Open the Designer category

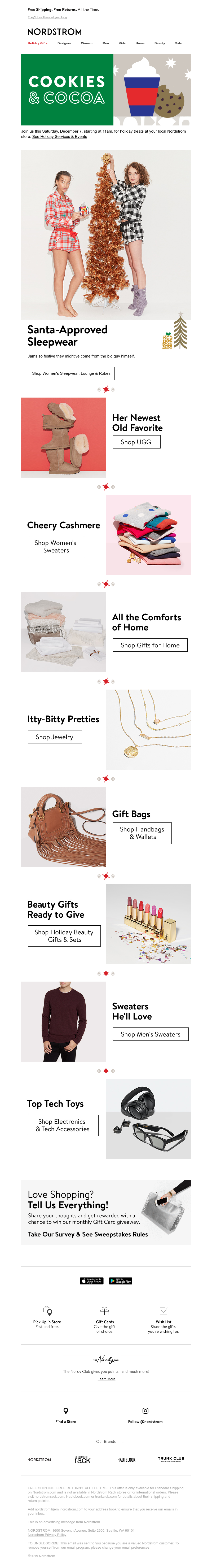coord(64,43)
